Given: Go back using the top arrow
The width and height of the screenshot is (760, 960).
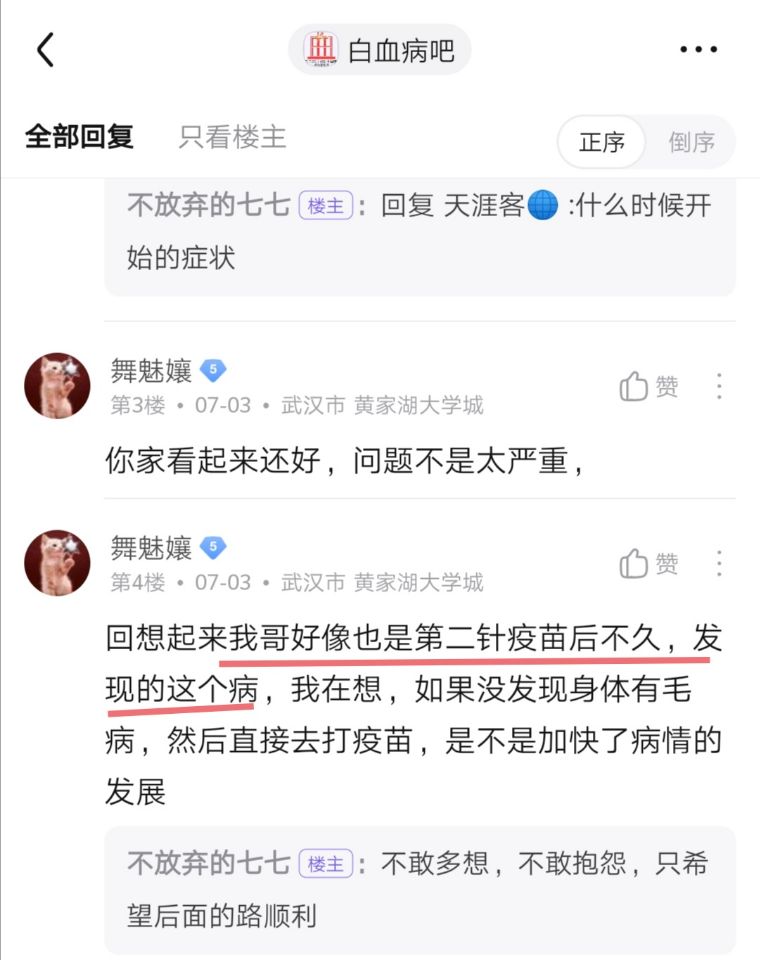Looking at the screenshot, I should coord(45,49).
